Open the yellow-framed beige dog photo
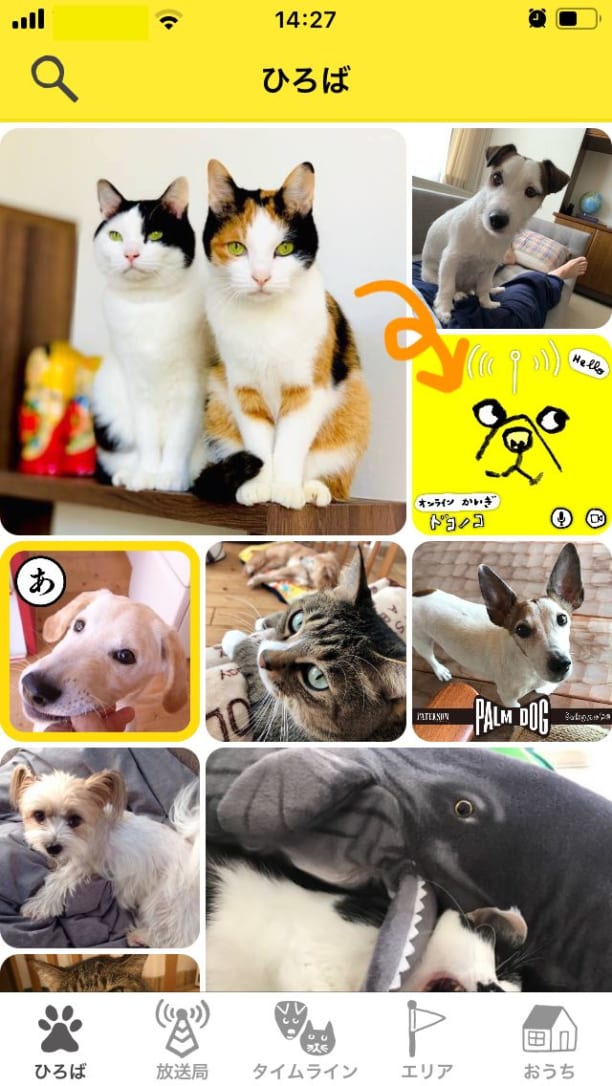Screen dimensions: 612x1086 100,641
